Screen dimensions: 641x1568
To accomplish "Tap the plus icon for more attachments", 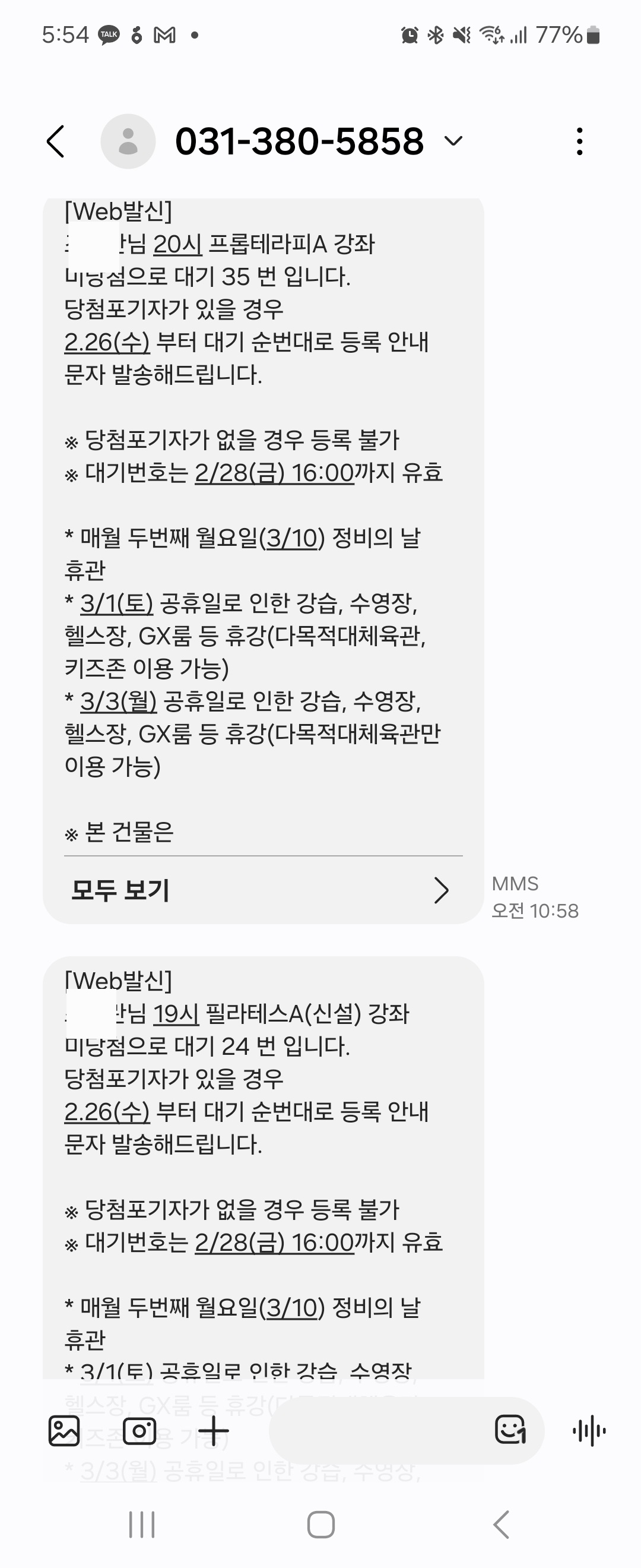I will pos(214,1430).
